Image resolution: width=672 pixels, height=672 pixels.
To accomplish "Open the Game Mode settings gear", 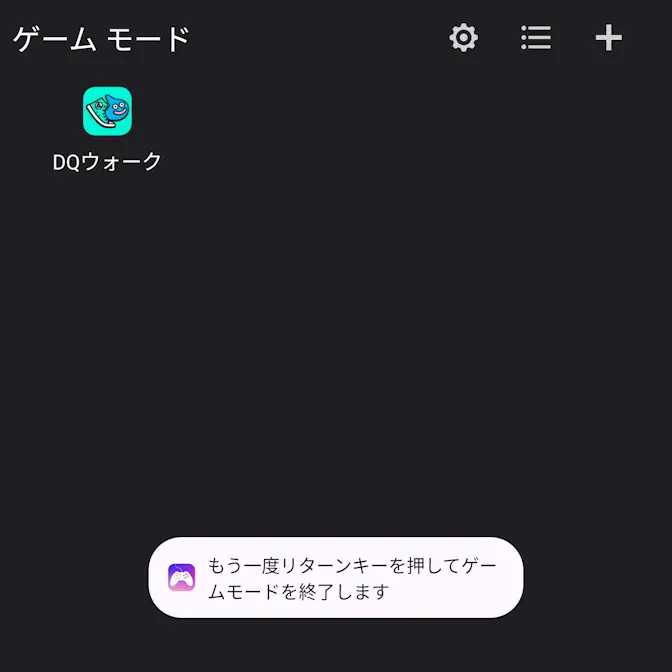I will [463, 38].
